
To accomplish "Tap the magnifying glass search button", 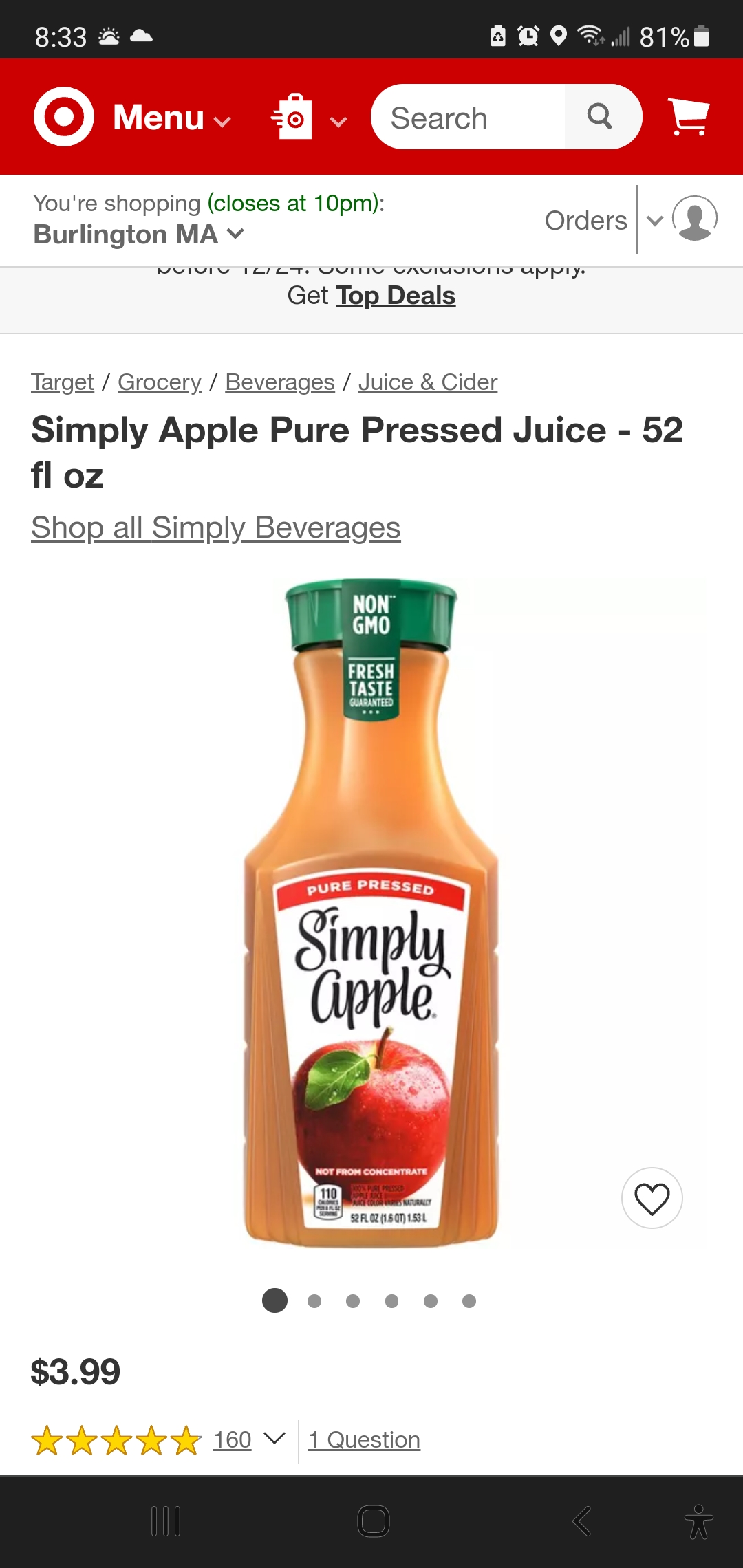I will (x=601, y=117).
